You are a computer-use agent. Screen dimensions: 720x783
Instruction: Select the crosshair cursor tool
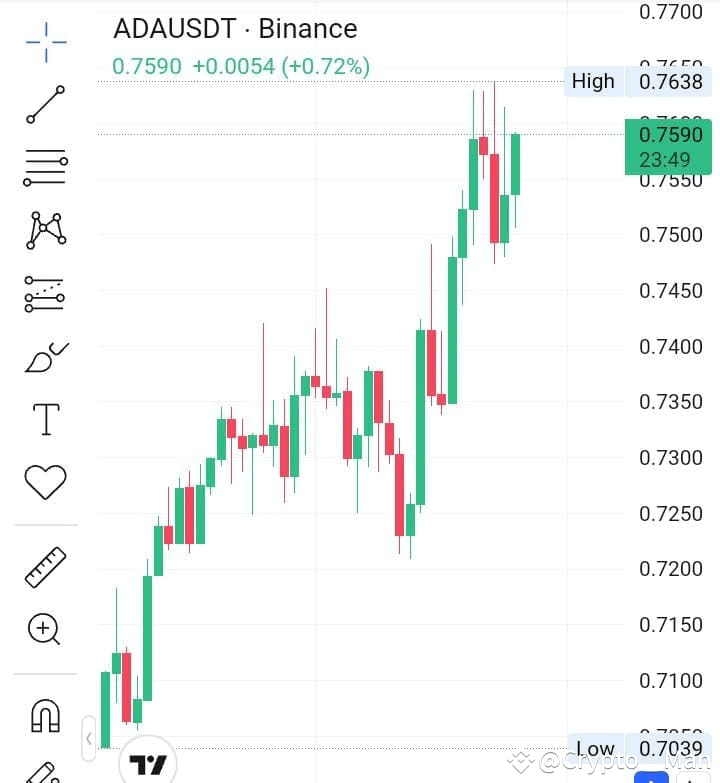pos(44,42)
